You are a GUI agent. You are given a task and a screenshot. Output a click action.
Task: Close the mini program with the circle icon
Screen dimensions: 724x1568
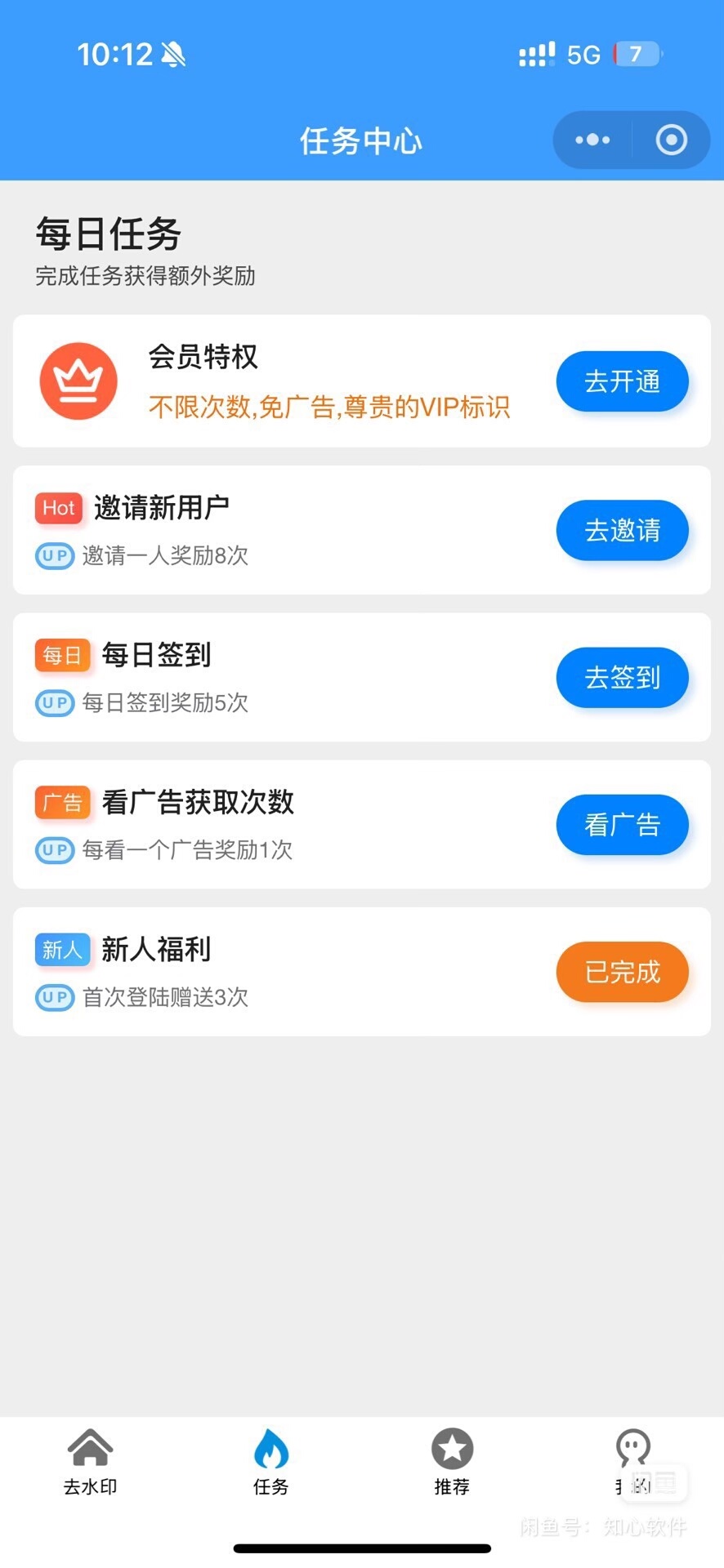tap(671, 140)
